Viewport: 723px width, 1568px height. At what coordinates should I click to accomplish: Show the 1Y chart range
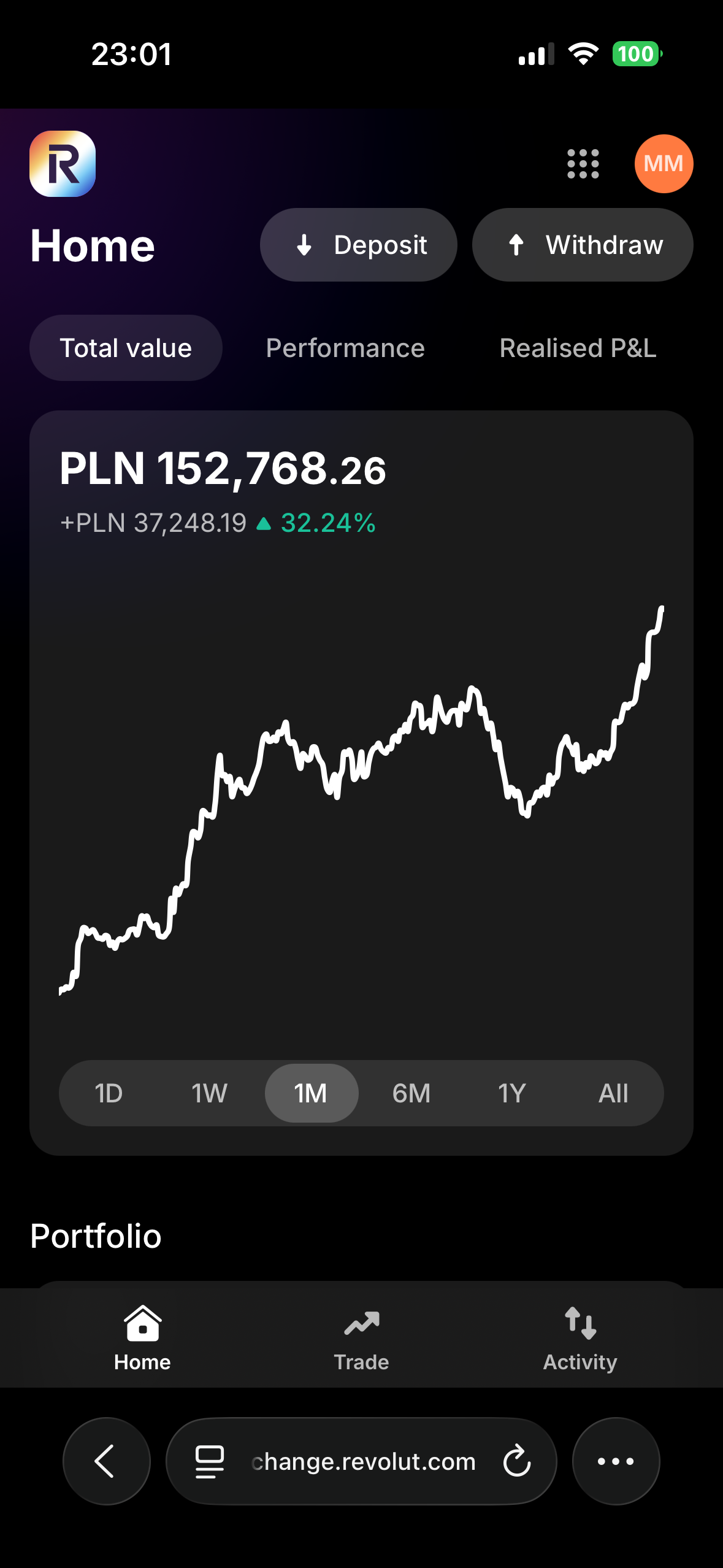click(x=511, y=1093)
